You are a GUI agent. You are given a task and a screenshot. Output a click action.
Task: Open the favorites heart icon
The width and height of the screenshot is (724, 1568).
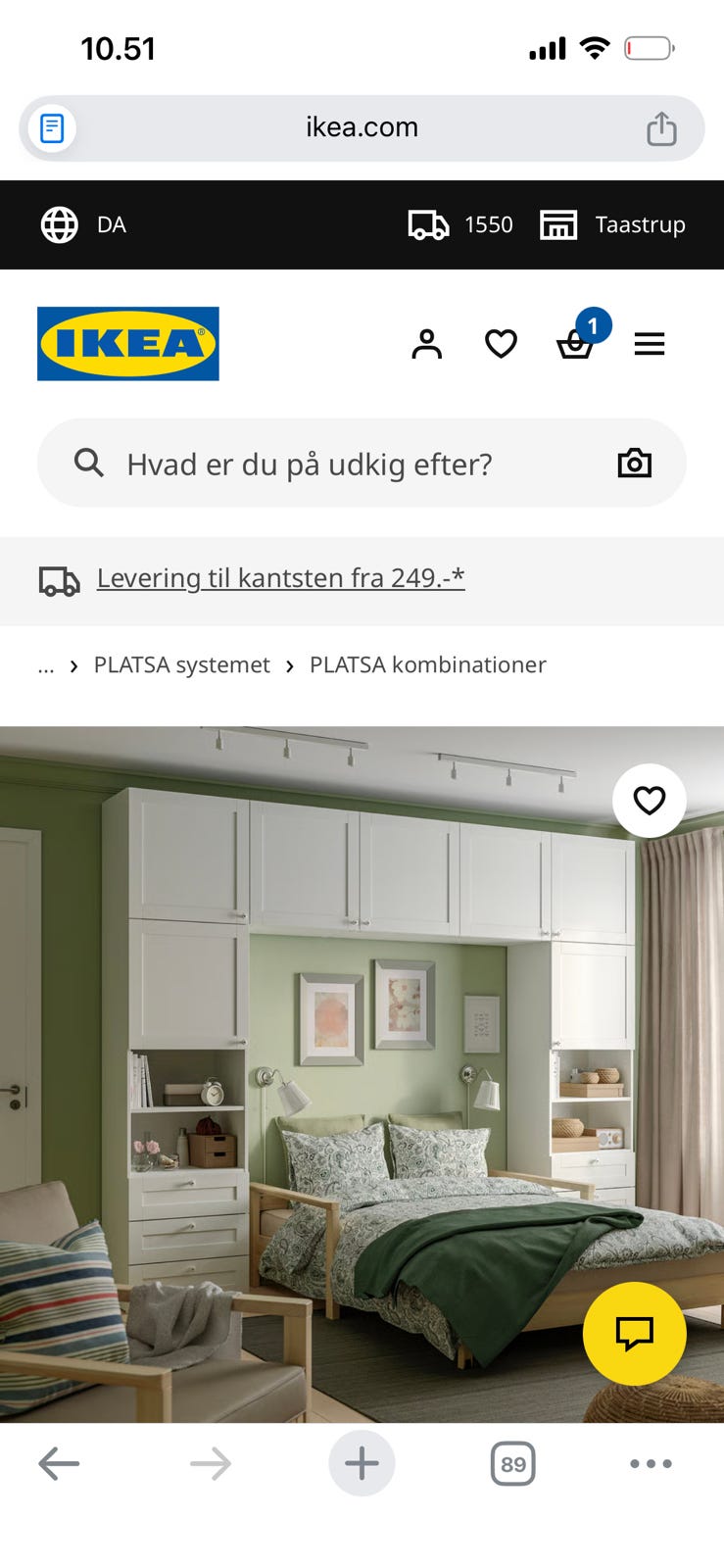click(501, 343)
